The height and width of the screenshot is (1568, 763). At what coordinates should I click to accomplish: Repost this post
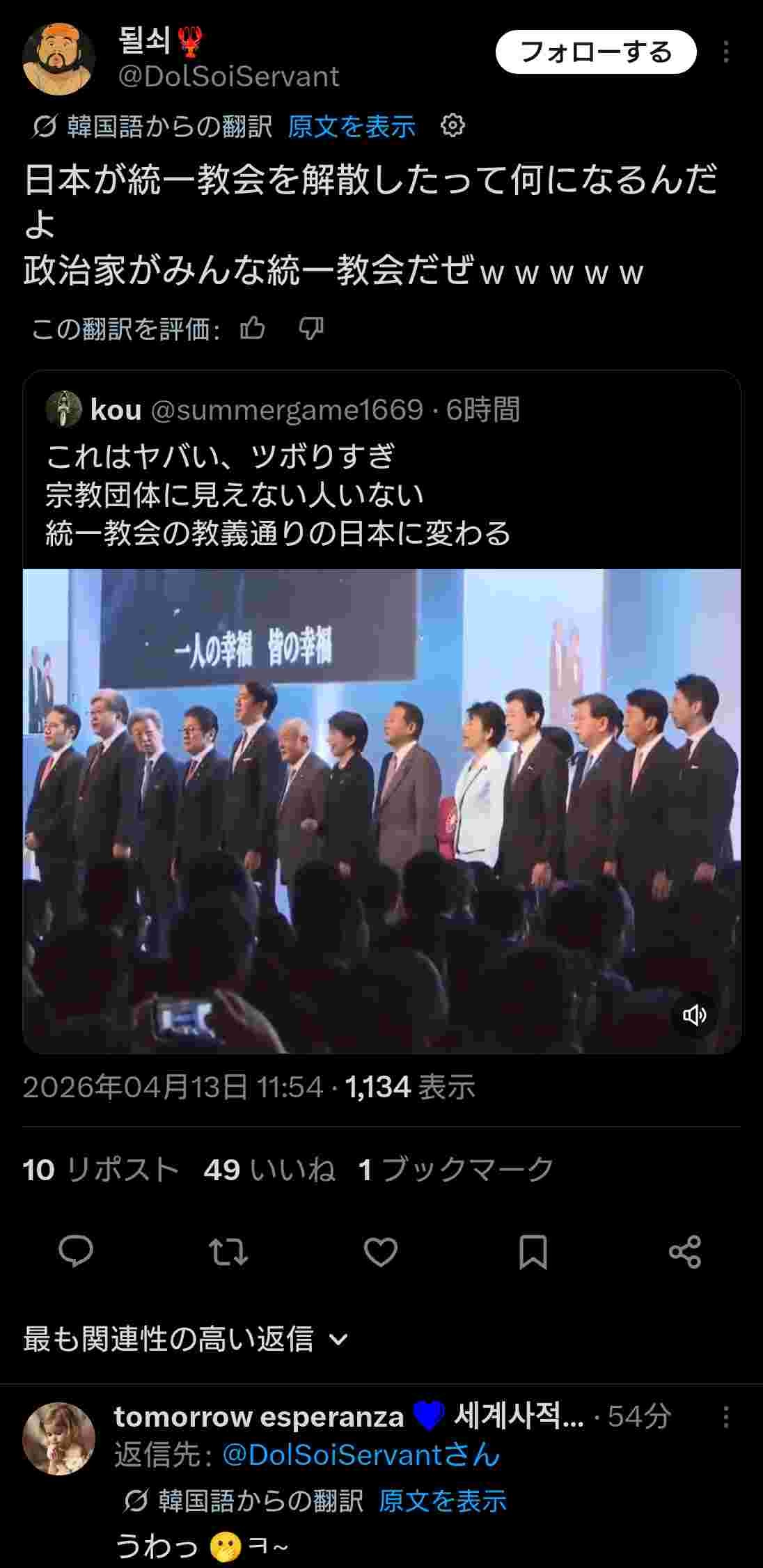228,1251
